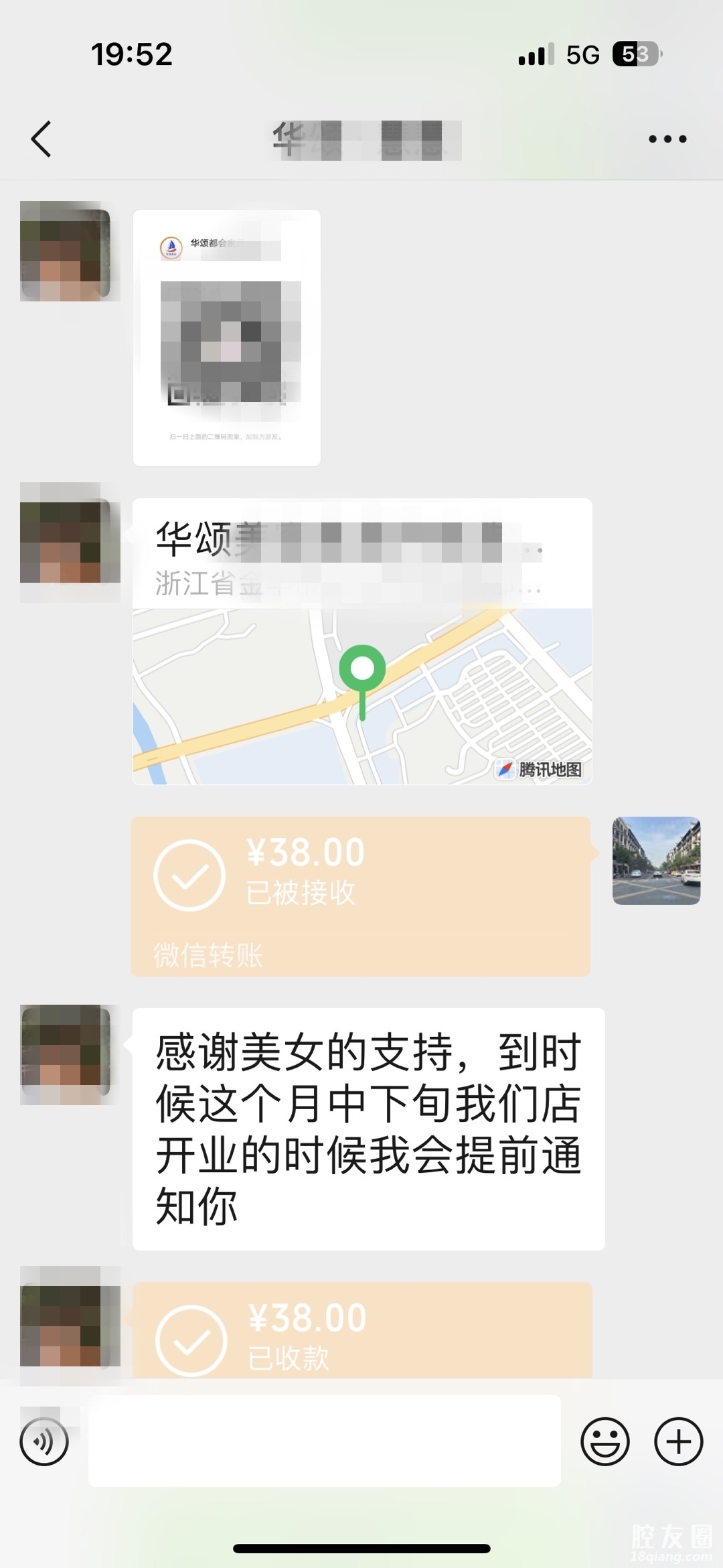Open the emoji picker
The image size is (723, 1568).
[605, 1441]
